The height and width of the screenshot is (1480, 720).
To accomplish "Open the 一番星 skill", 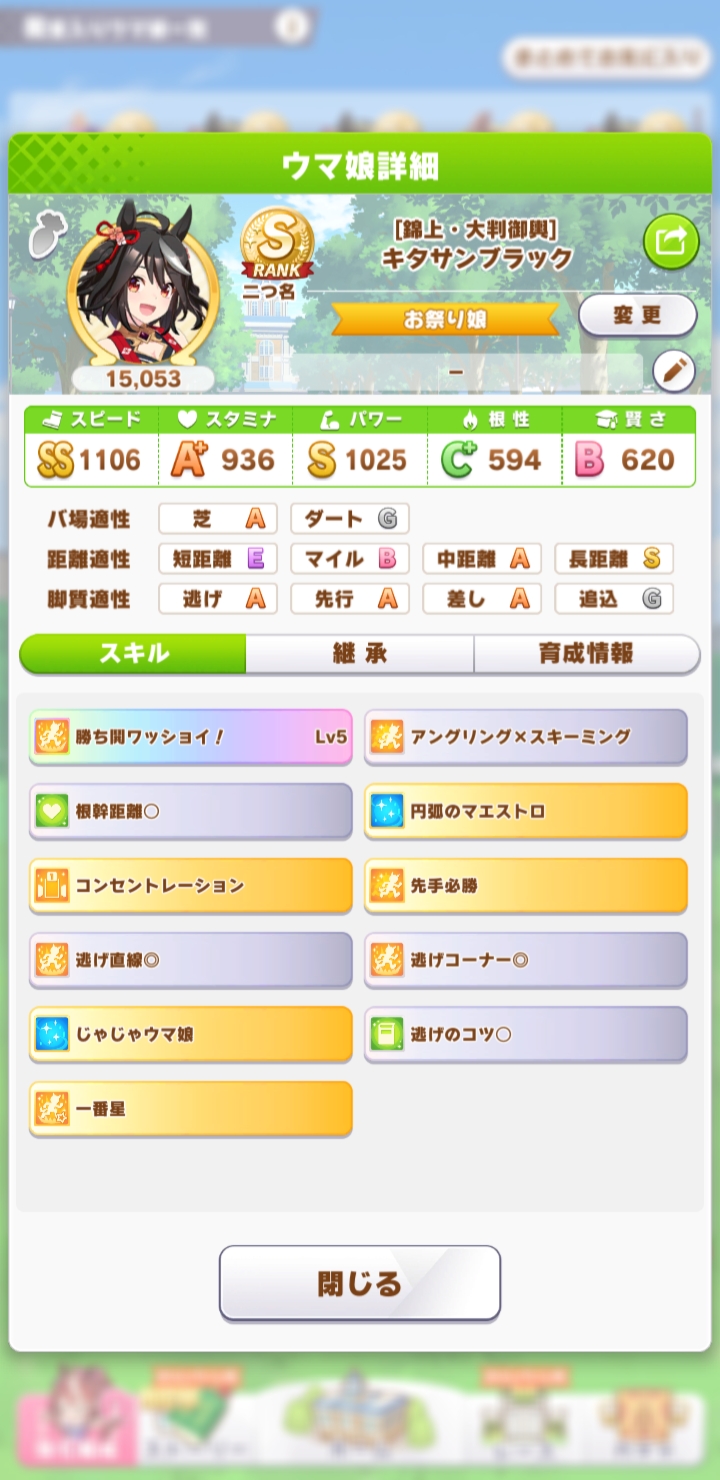I will [x=190, y=1108].
